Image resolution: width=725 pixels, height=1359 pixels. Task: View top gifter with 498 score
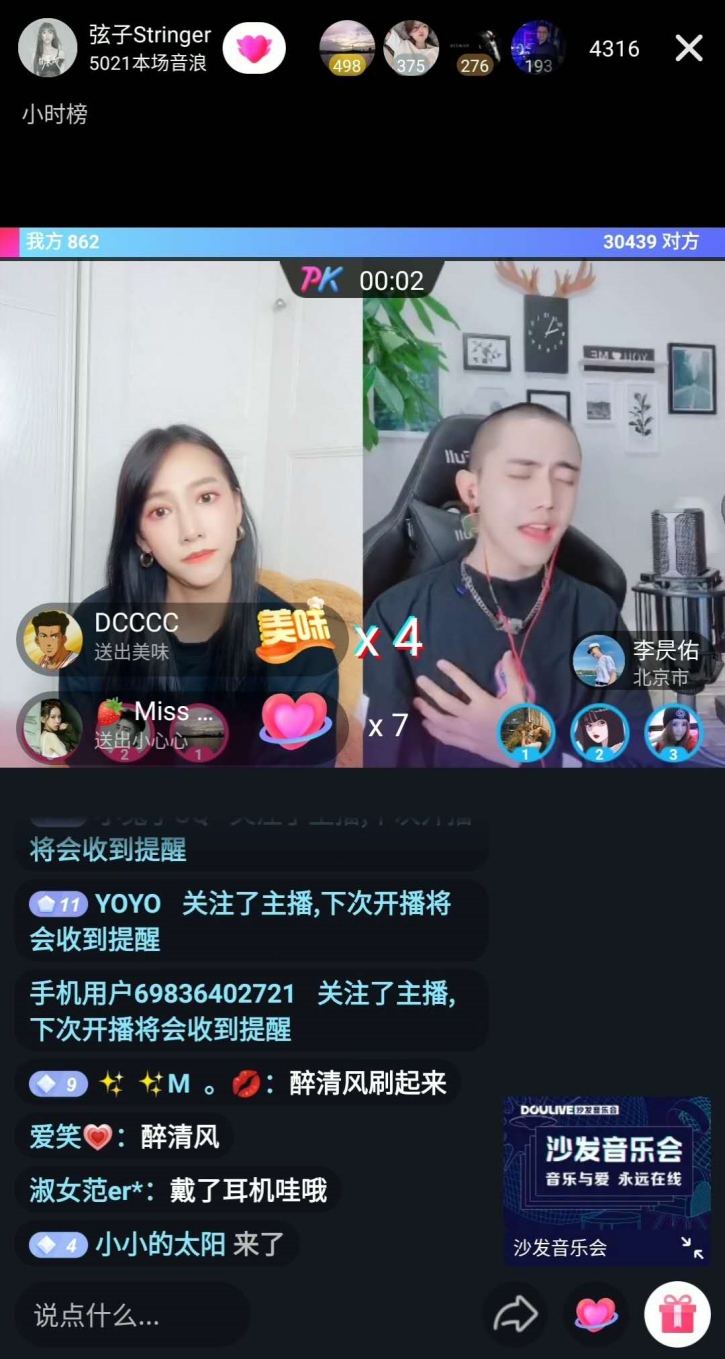[346, 47]
